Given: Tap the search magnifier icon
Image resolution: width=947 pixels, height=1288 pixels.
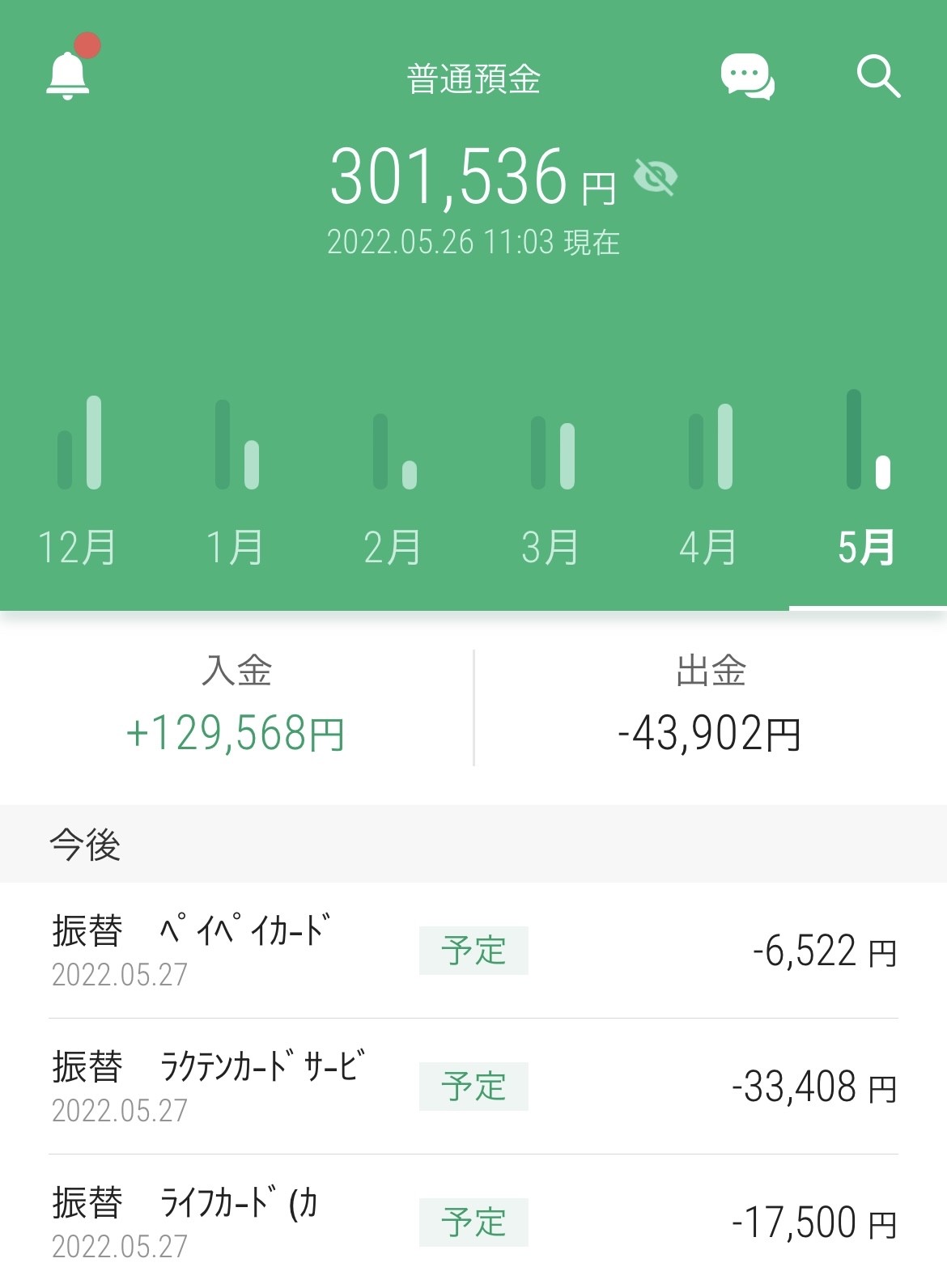Looking at the screenshot, I should (878, 77).
